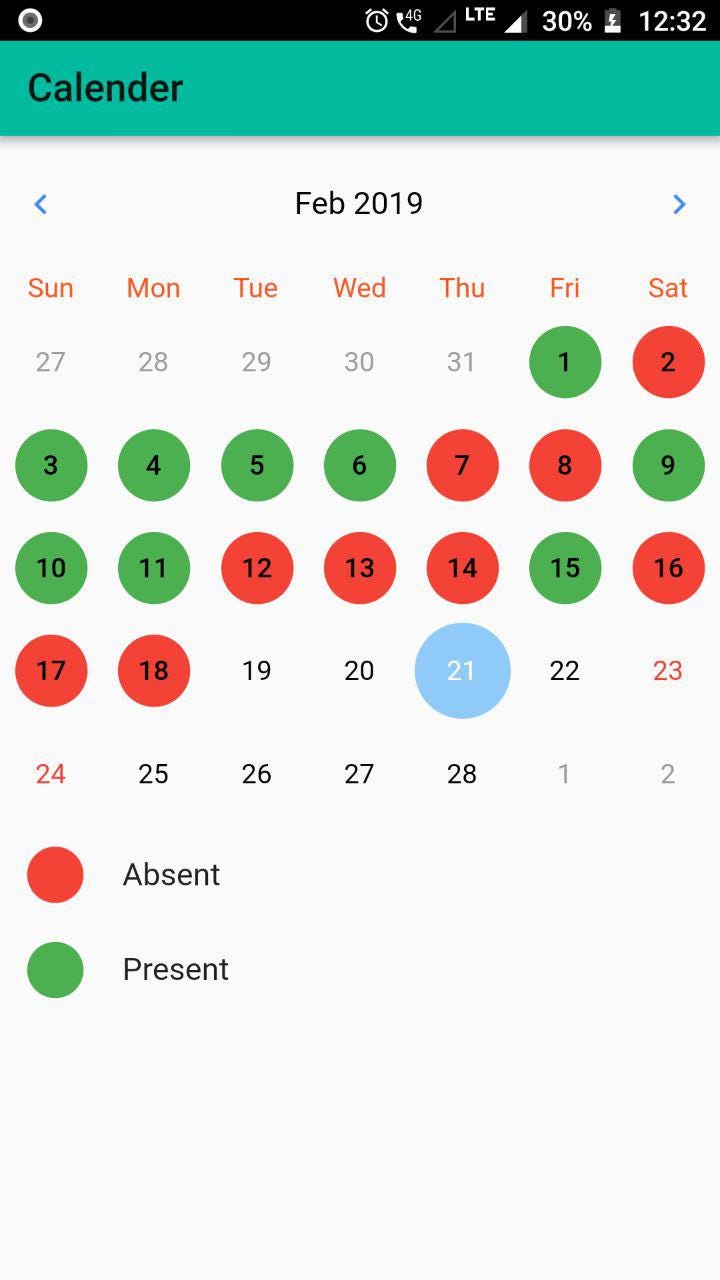The height and width of the screenshot is (1280, 720).
Task: Select February 4 marked present
Action: [x=154, y=465]
